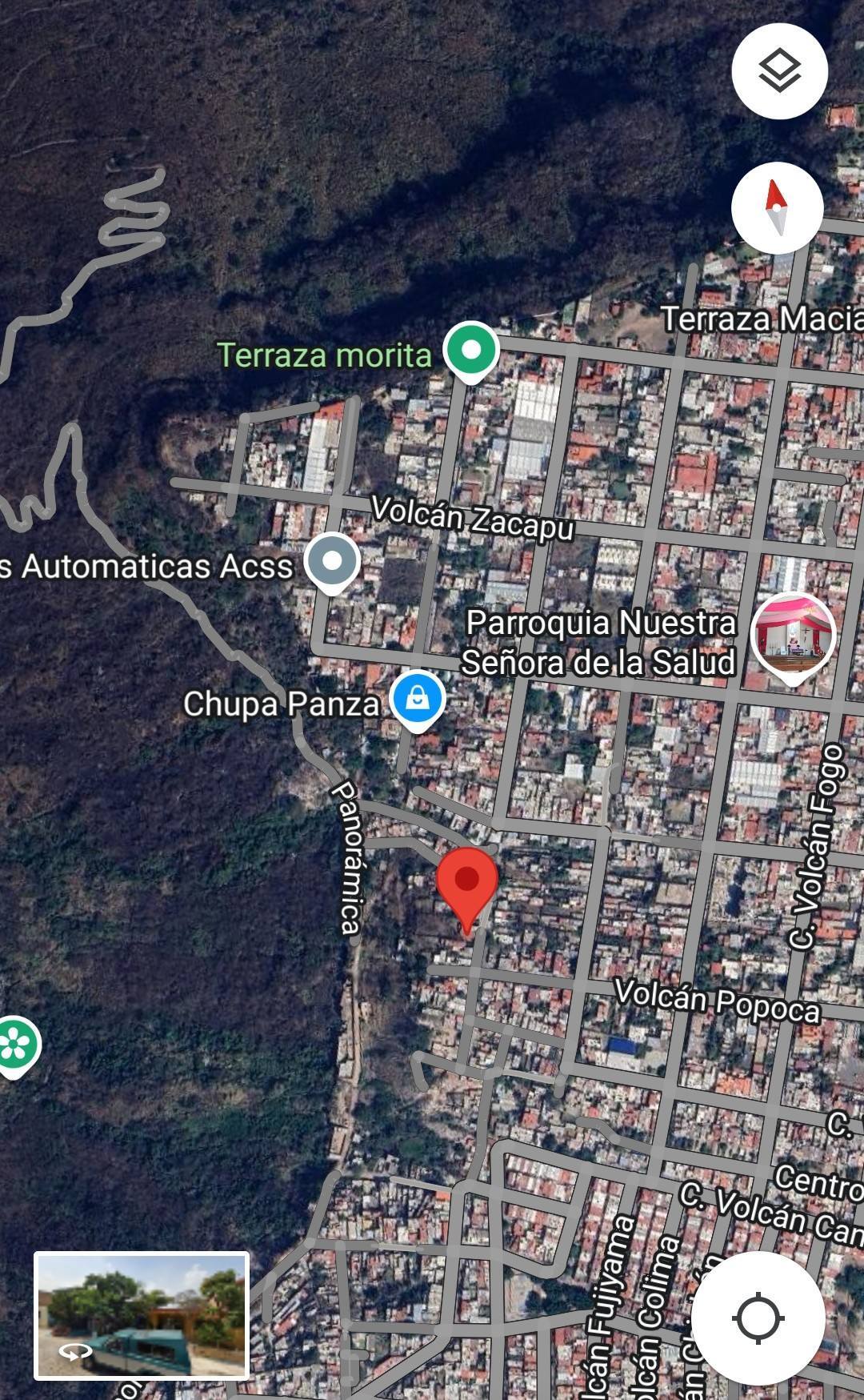Screen dimensions: 864x1400
Task: Tap the compass to reset north
Action: coord(777,208)
